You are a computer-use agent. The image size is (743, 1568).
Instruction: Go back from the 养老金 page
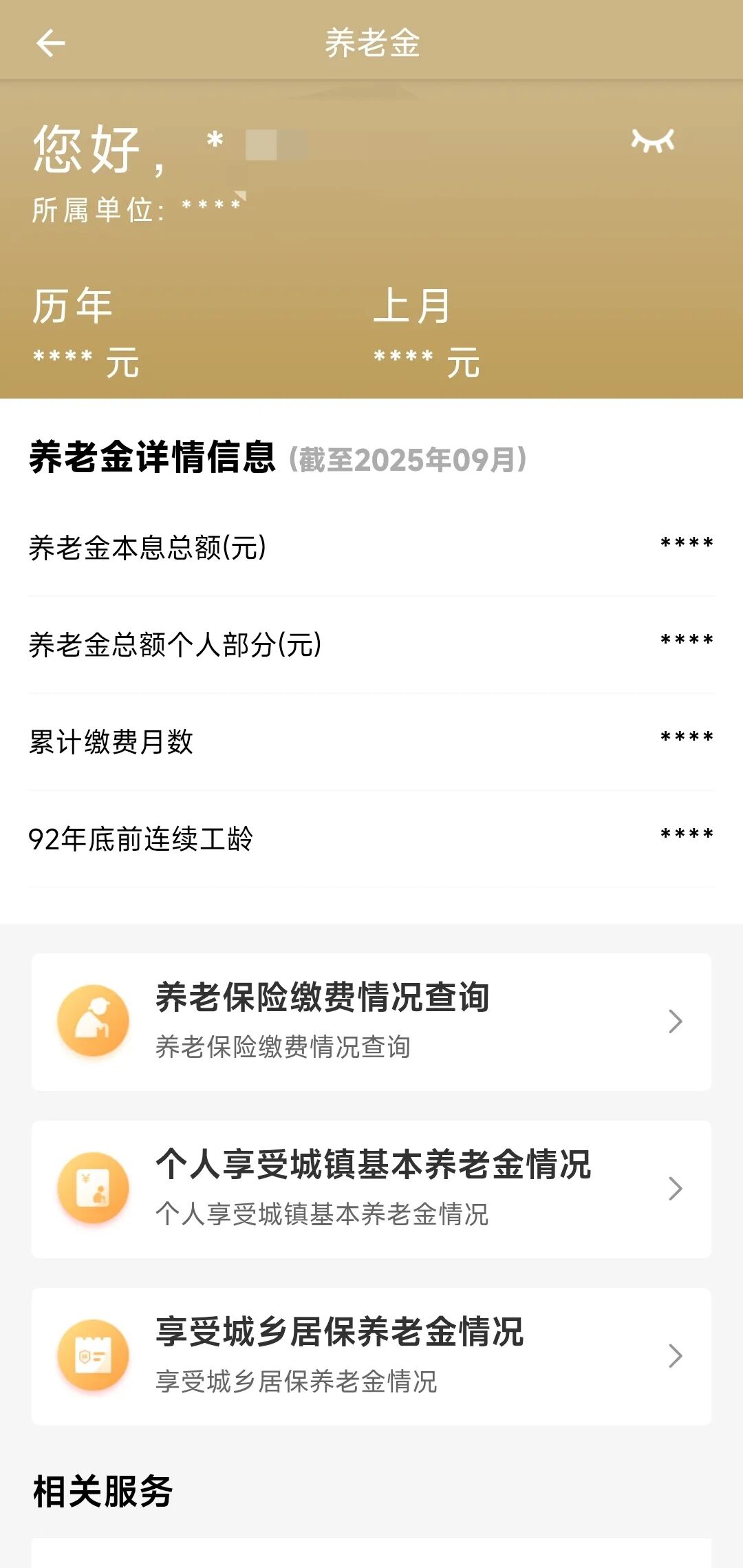click(50, 43)
